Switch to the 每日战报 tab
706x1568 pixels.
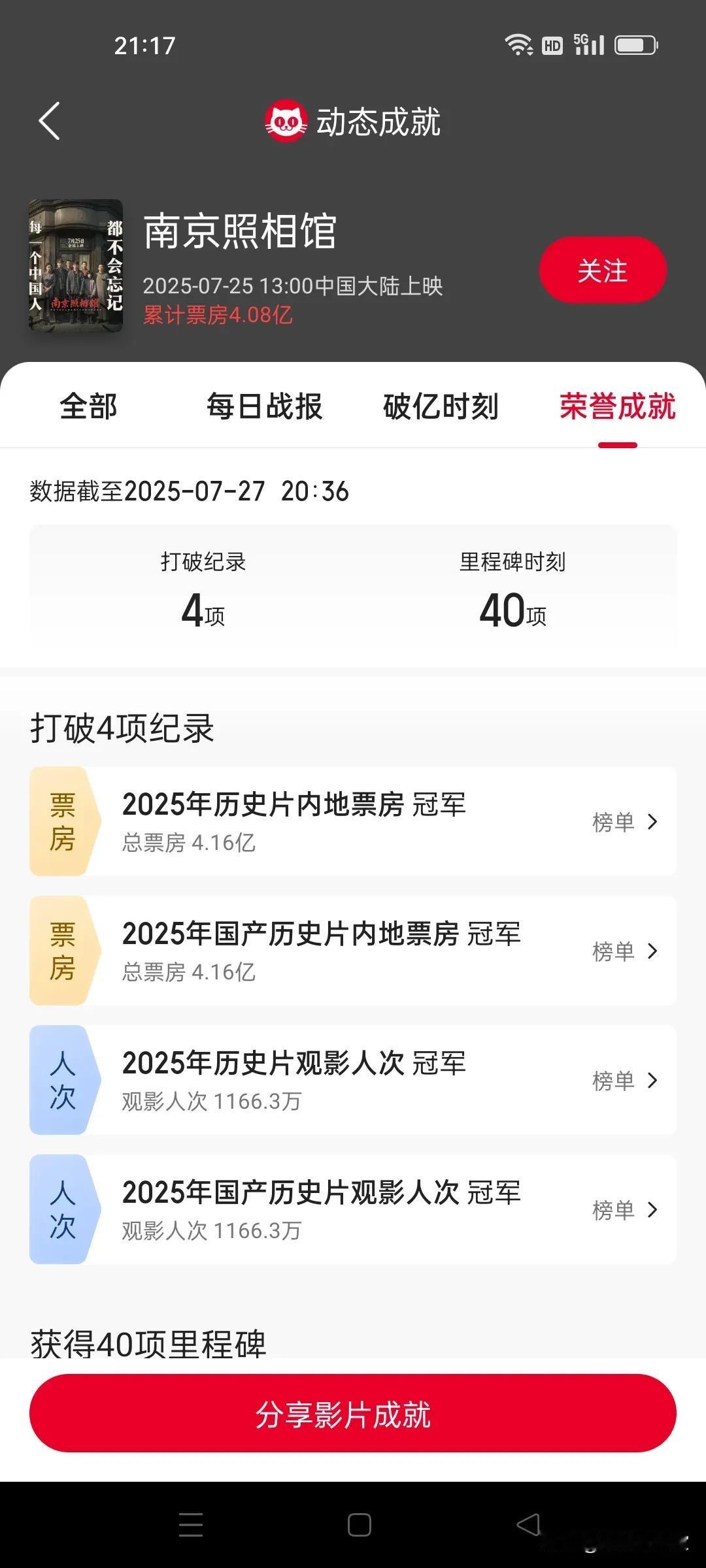coord(265,406)
